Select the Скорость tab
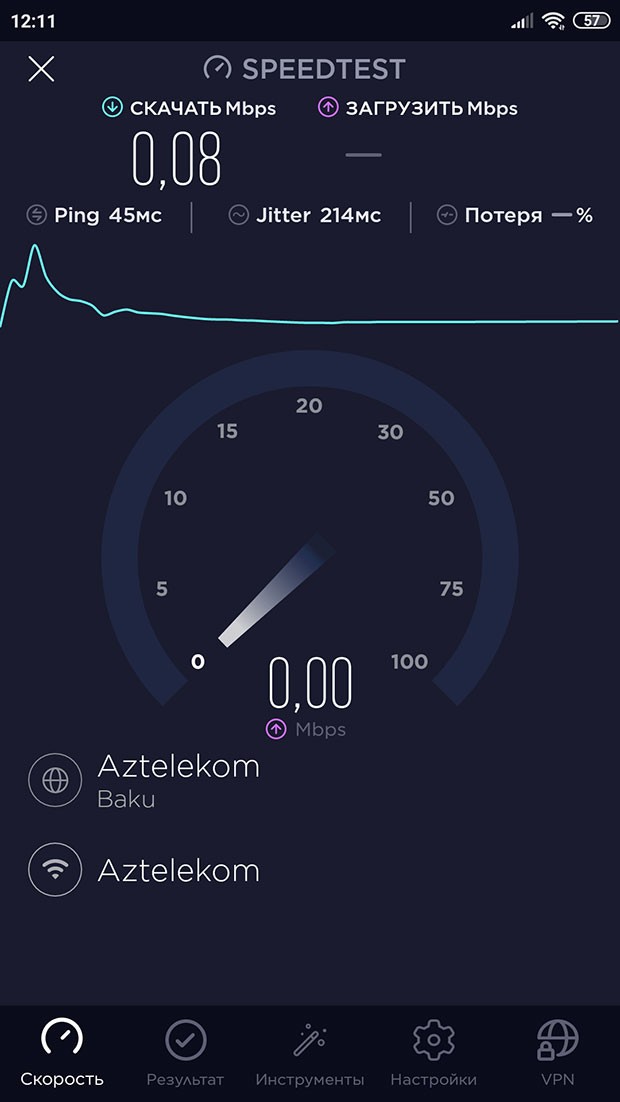The height and width of the screenshot is (1102, 620). pyautogui.click(x=62, y=1052)
